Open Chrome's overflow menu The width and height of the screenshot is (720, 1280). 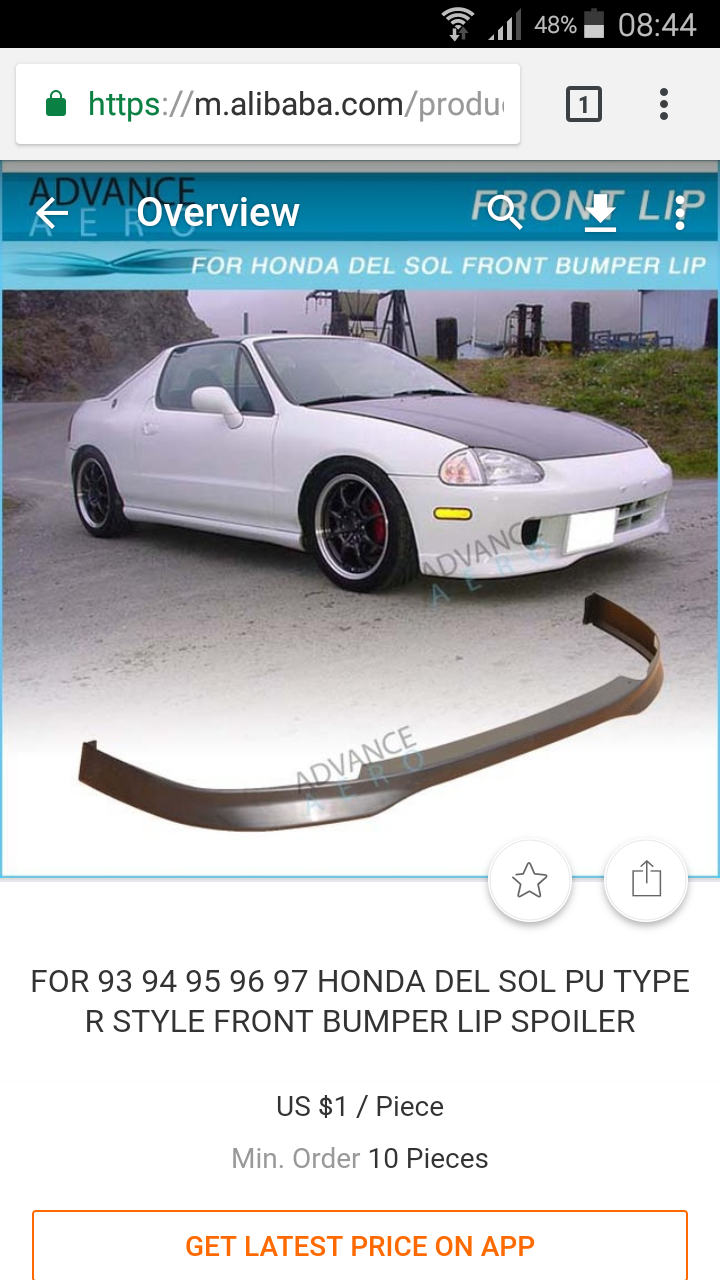tap(664, 104)
